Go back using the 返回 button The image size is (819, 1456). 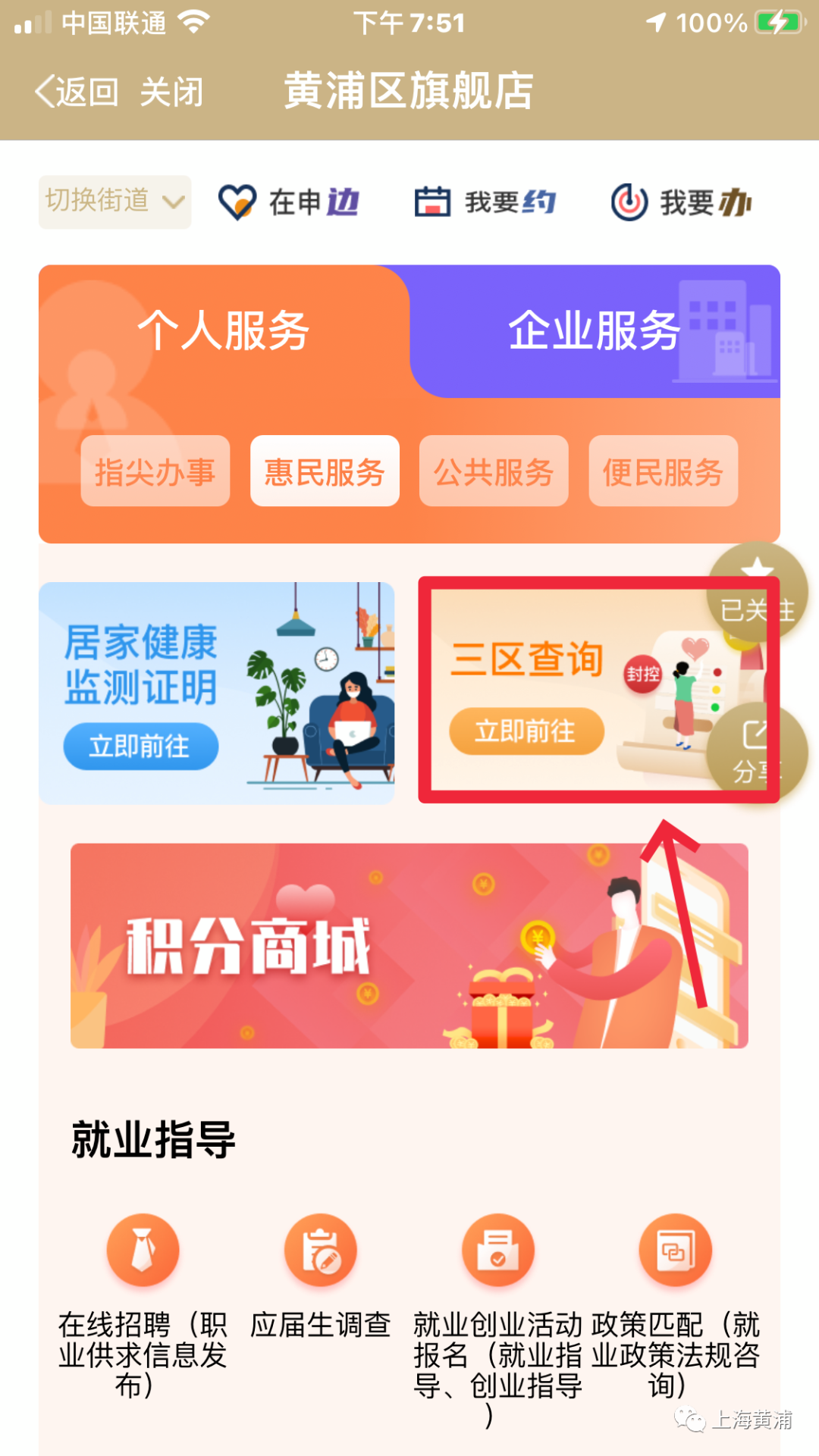[77, 92]
